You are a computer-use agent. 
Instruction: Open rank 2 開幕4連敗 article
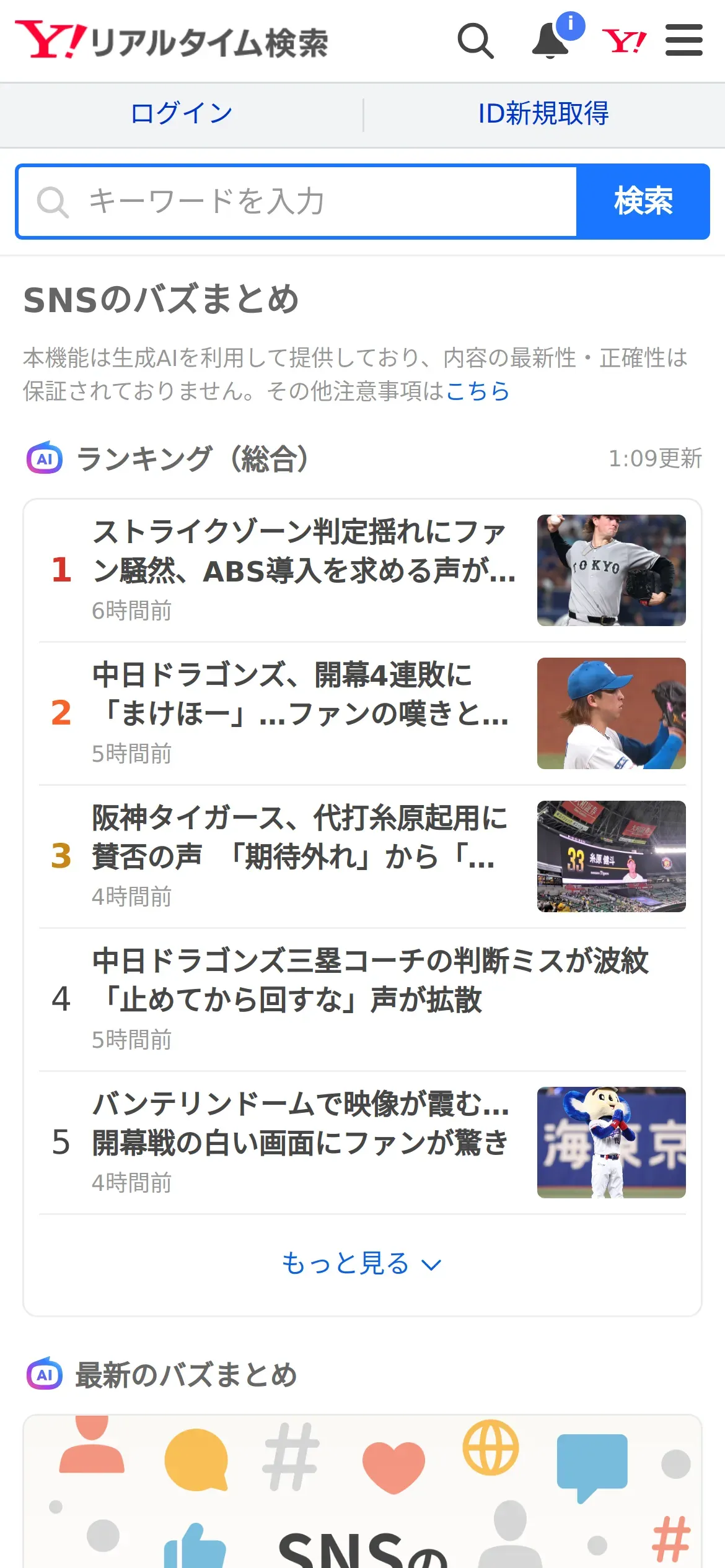pos(362,713)
